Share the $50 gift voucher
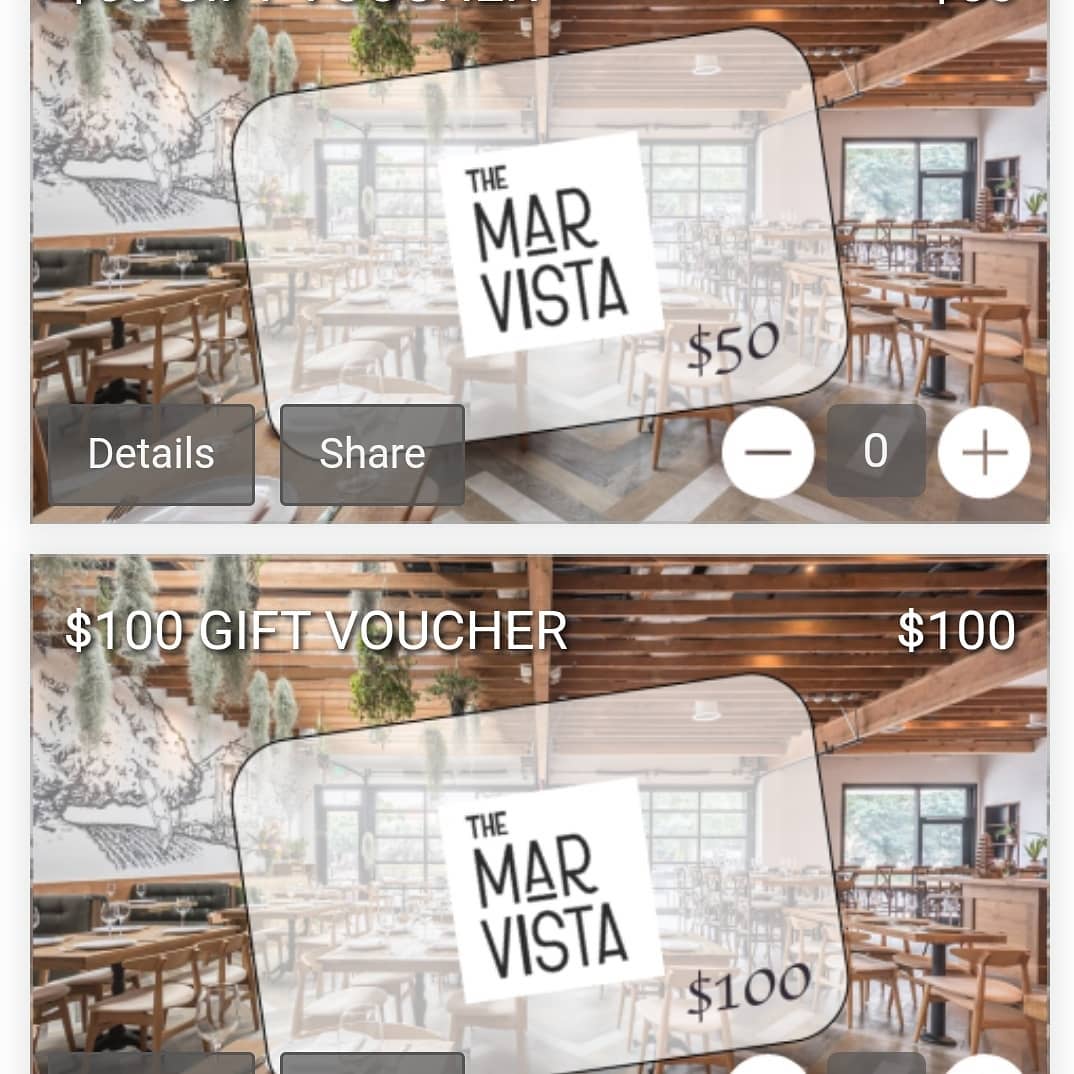The width and height of the screenshot is (1074, 1074). click(x=372, y=454)
